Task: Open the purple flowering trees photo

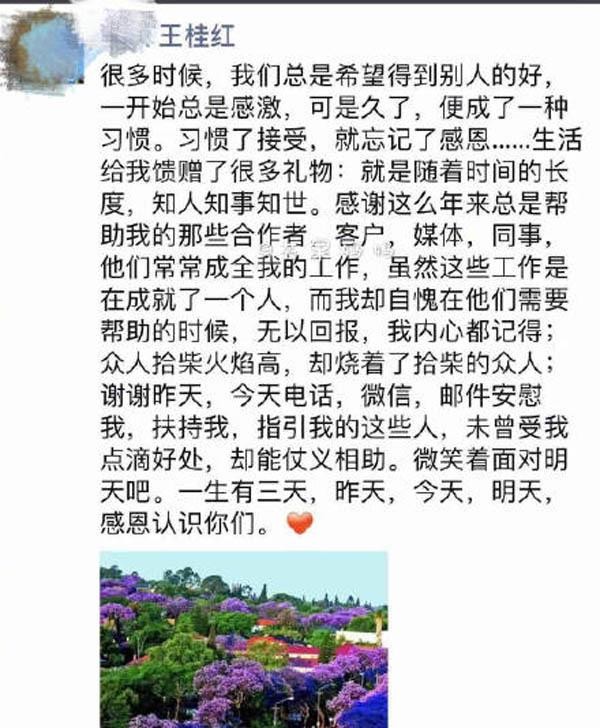Action: click(x=243, y=638)
